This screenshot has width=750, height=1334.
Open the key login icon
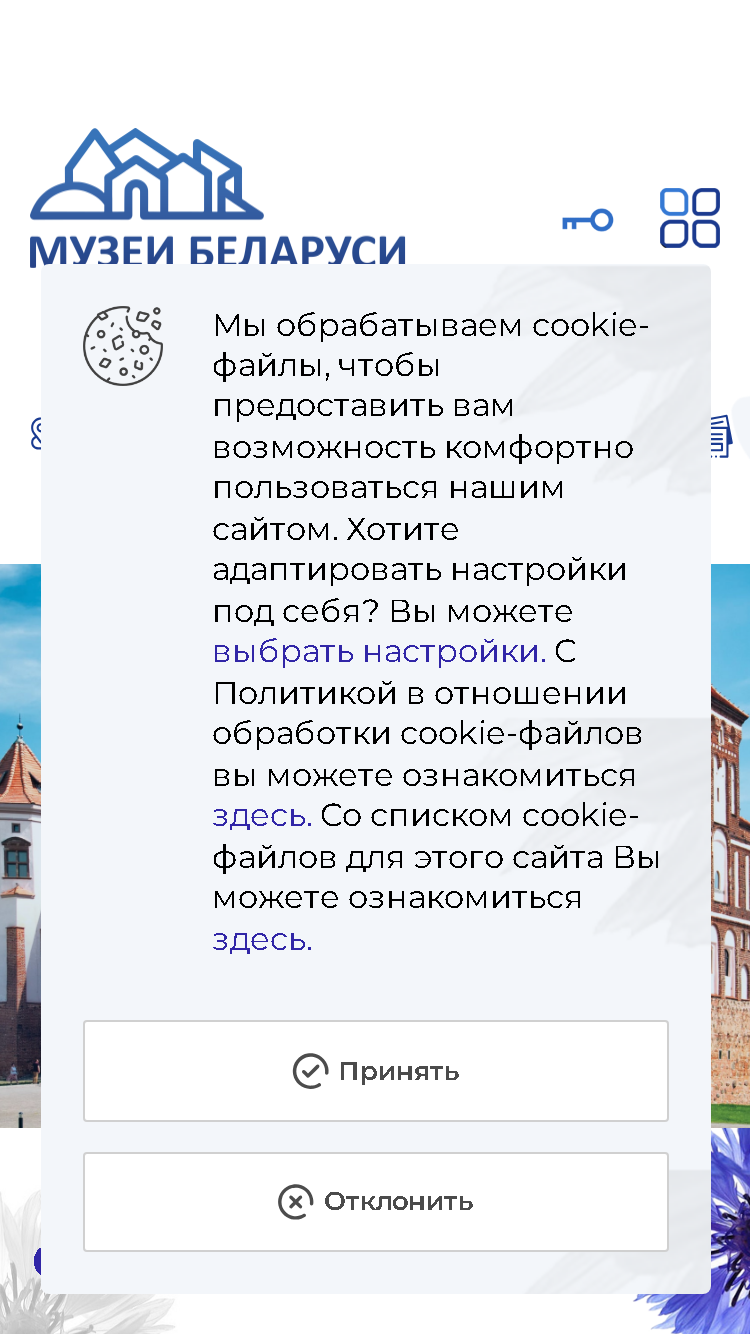coord(587,220)
